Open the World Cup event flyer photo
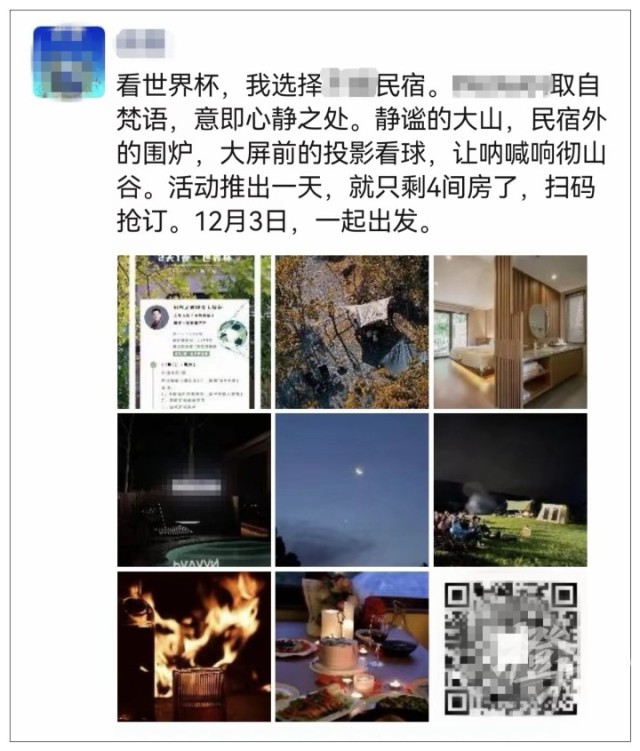The image size is (640, 751). (x=193, y=331)
